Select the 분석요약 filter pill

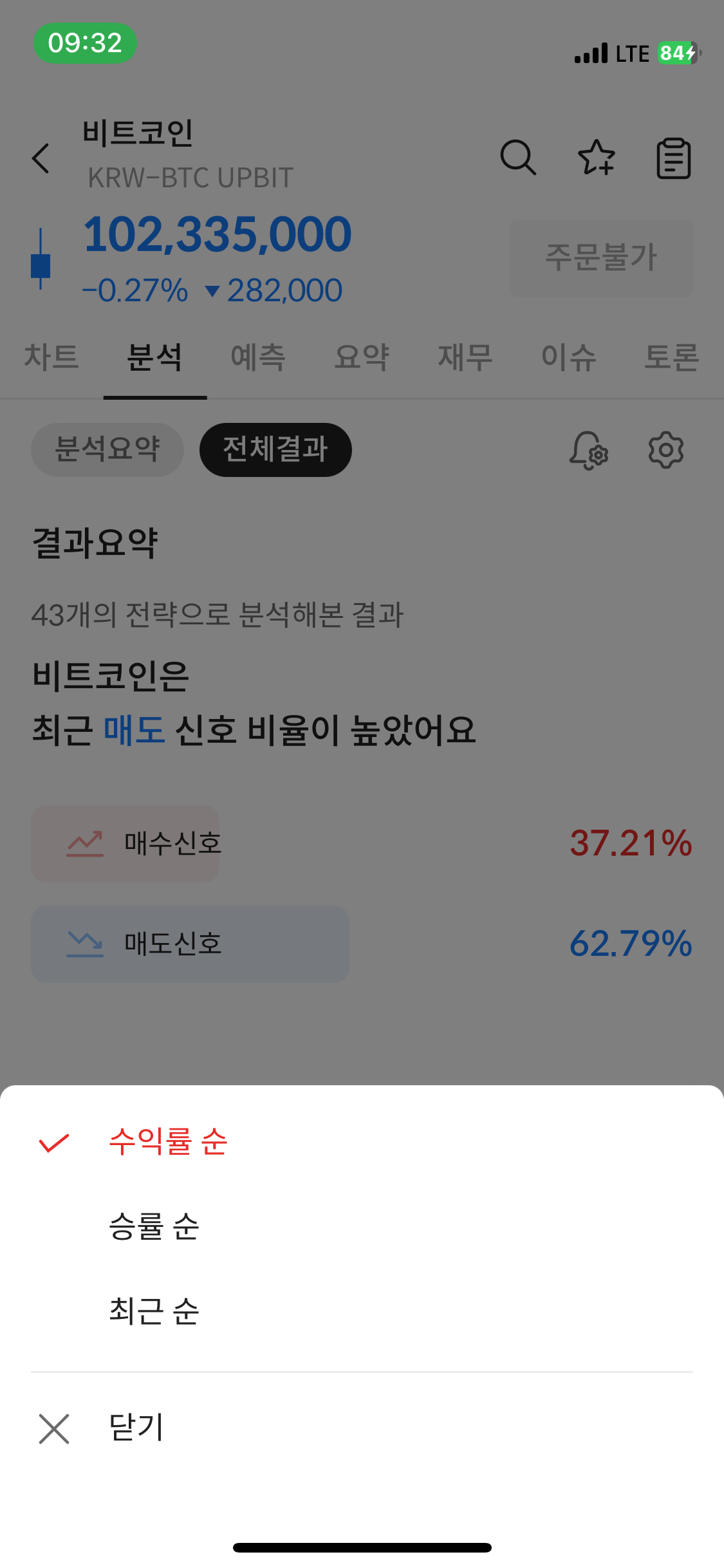coord(107,449)
